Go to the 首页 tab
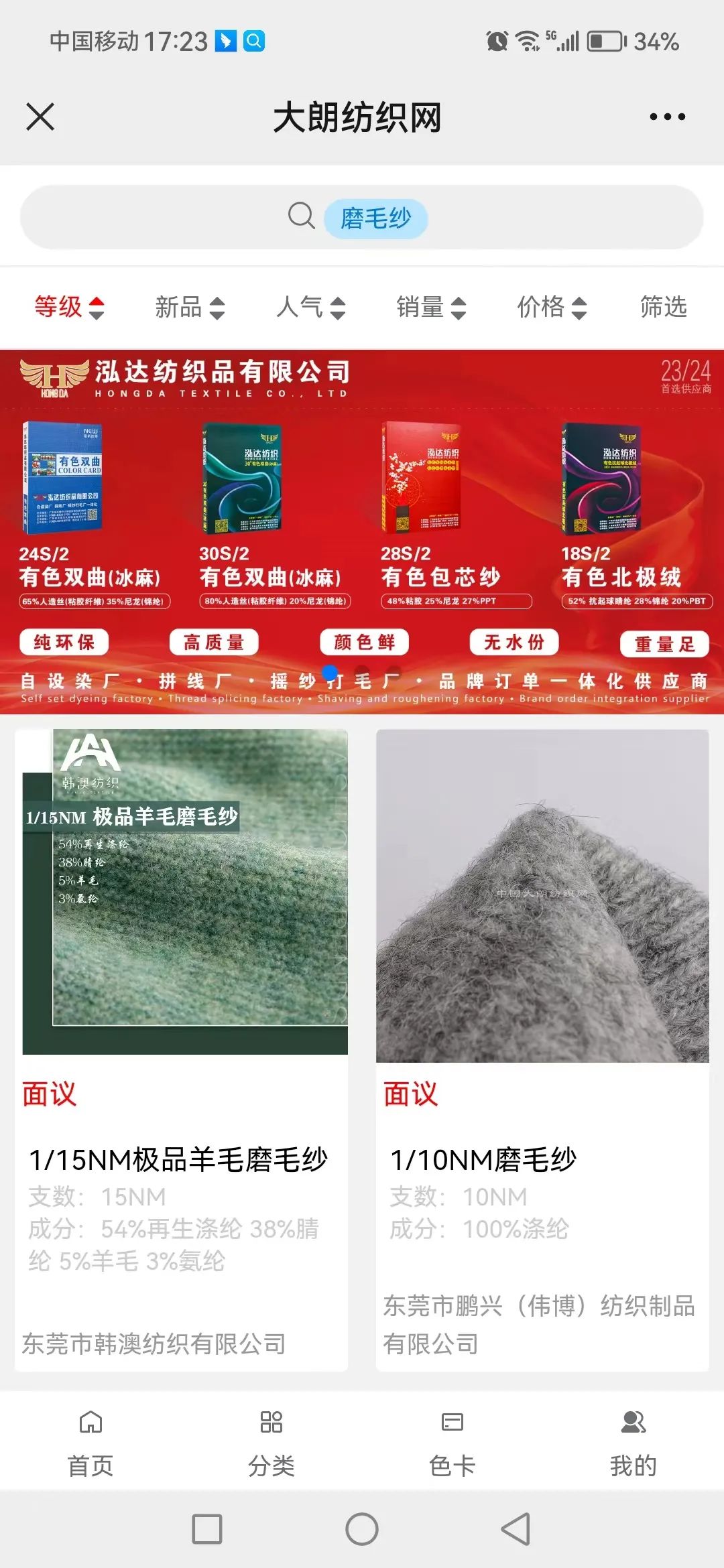724x1568 pixels. point(90,1442)
